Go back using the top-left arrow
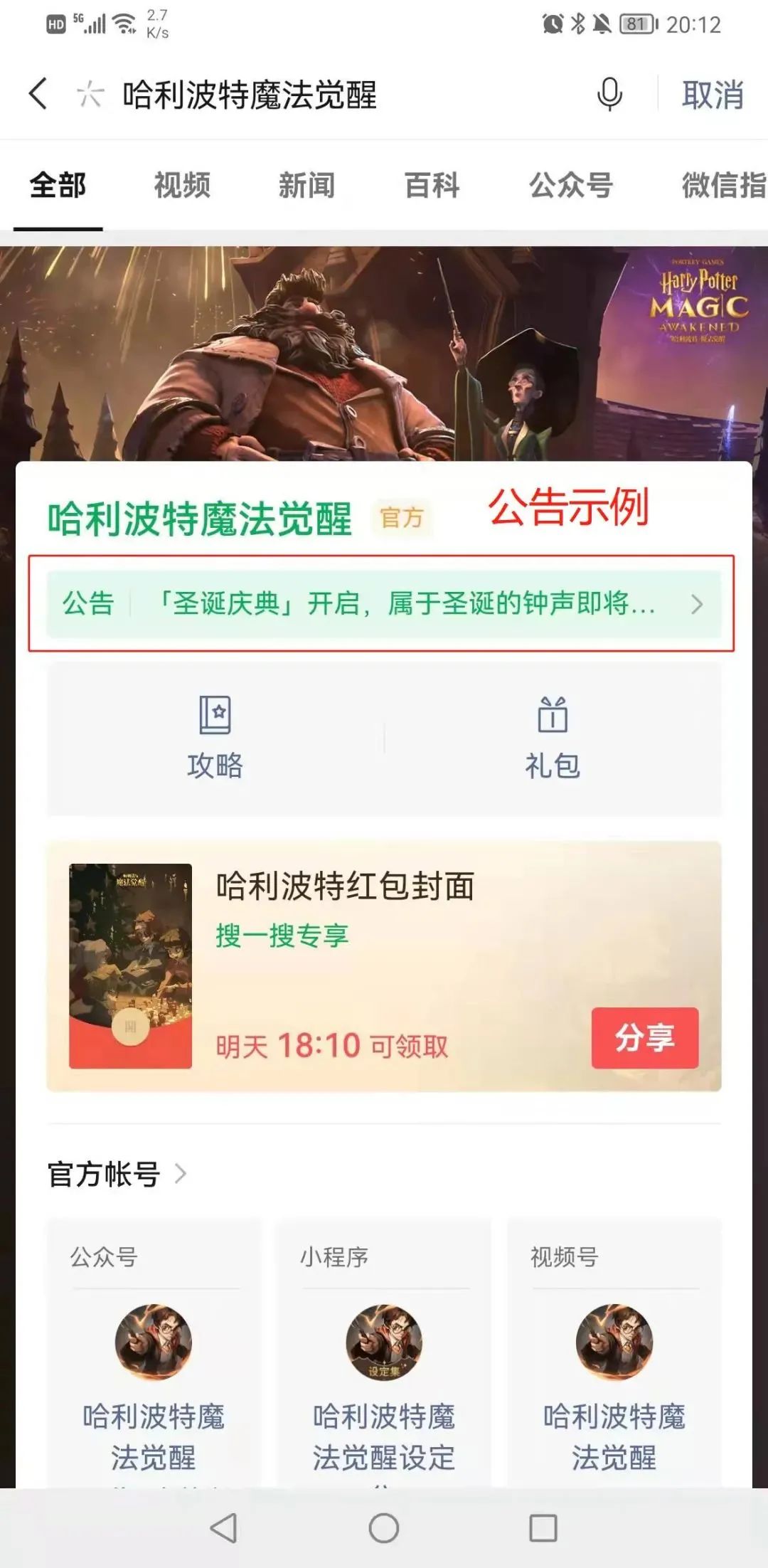Image resolution: width=768 pixels, height=1568 pixels. point(38,94)
